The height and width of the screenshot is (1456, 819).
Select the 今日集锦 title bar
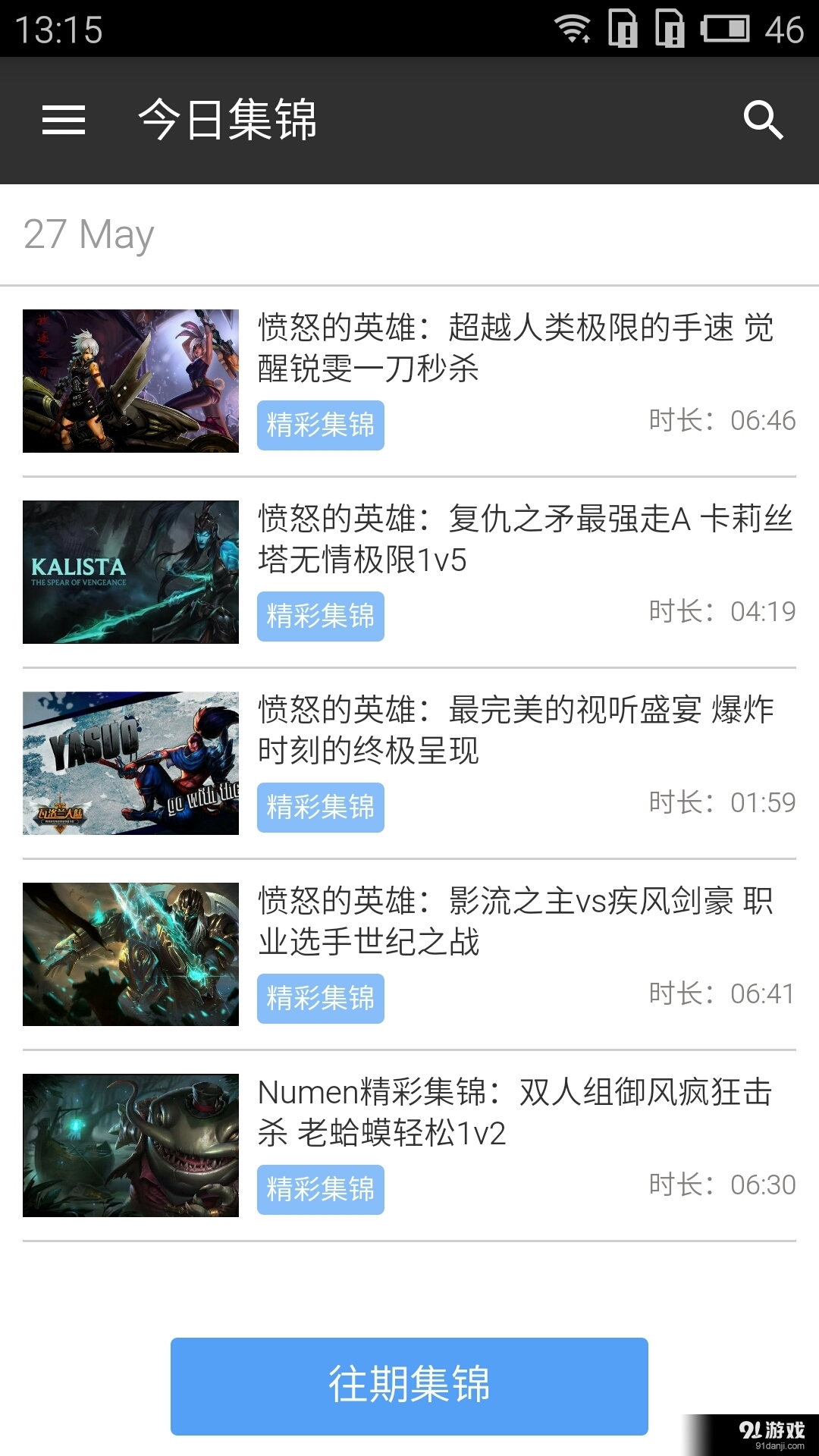(x=227, y=120)
